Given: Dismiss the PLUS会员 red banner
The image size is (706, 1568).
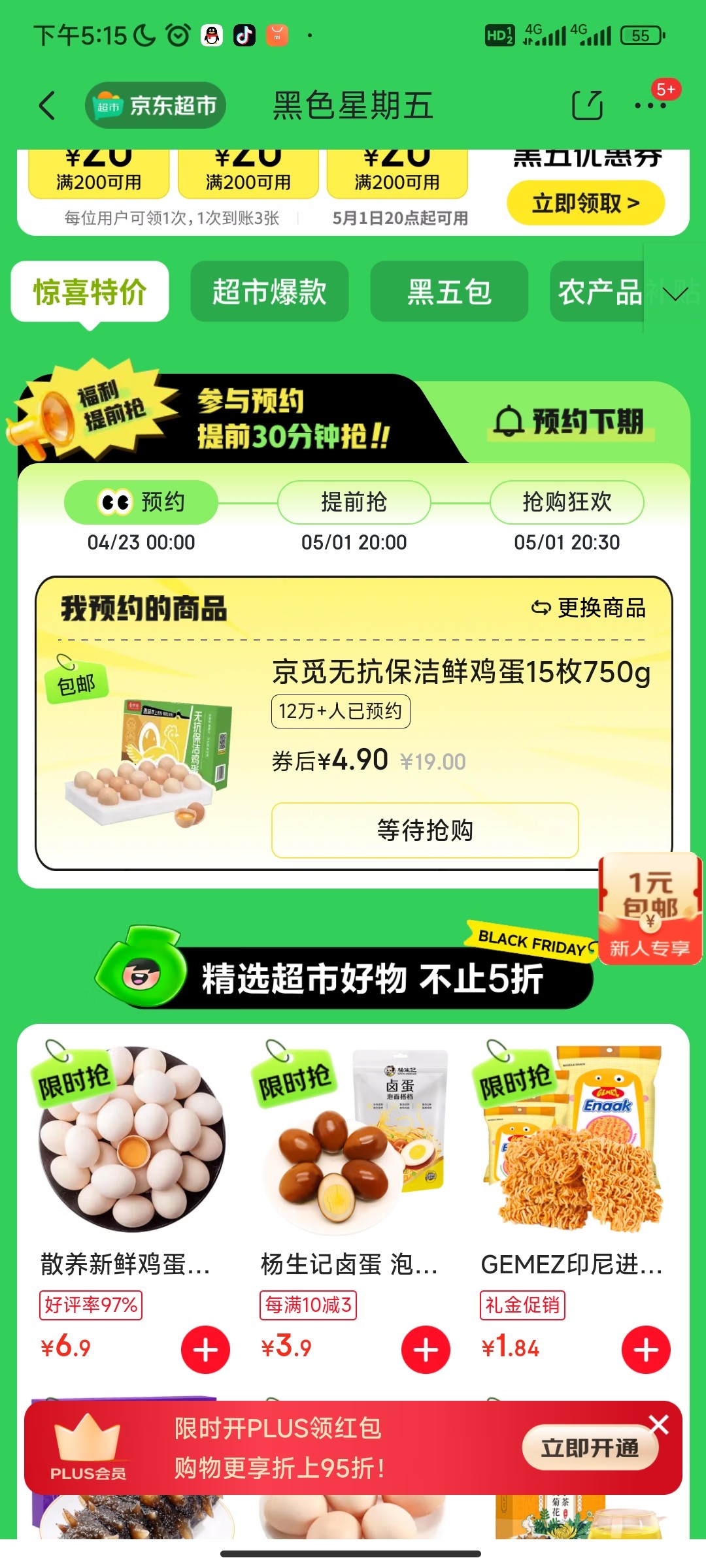Looking at the screenshot, I should pyautogui.click(x=659, y=1425).
